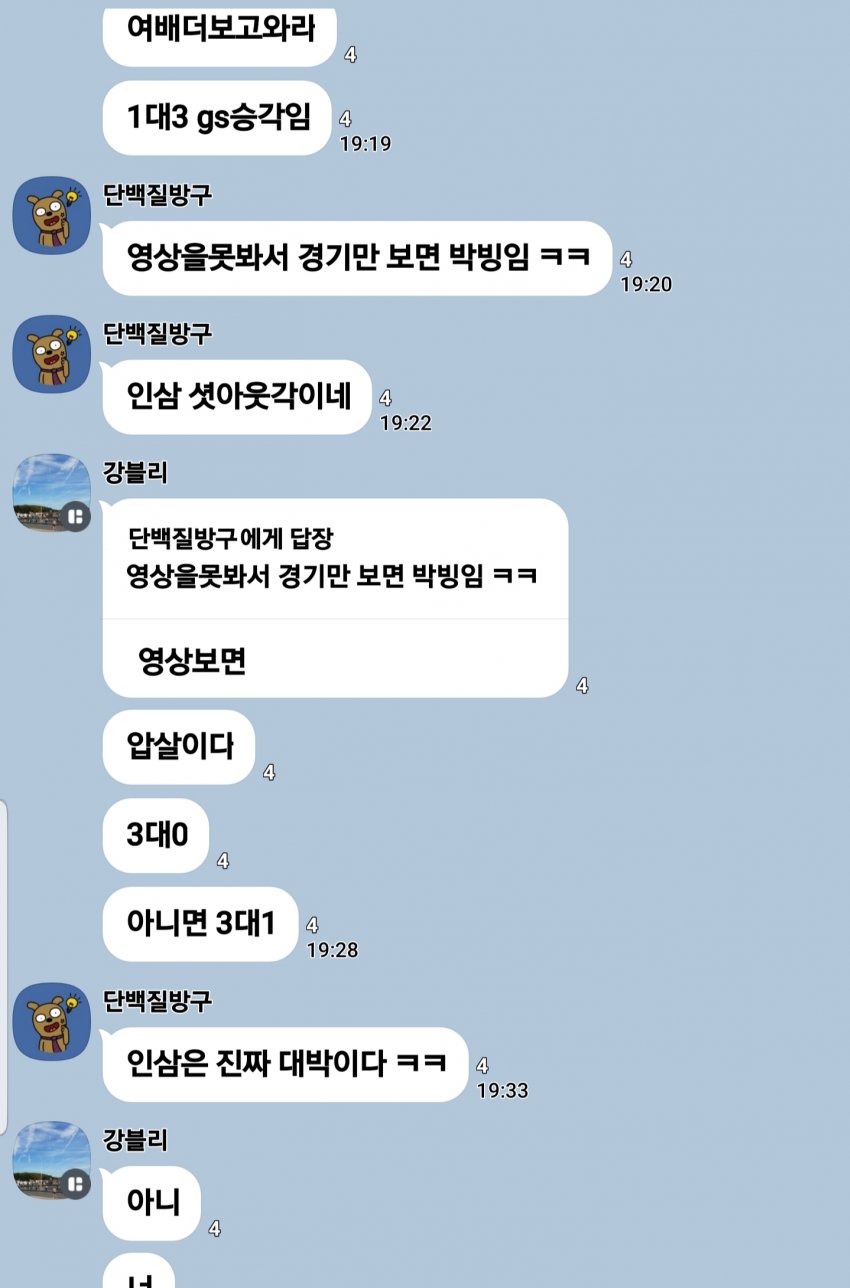
Task: Tap 단백질방구's profile picture beside 인삼 셧아웃각이네
Action: pyautogui.click(x=51, y=354)
